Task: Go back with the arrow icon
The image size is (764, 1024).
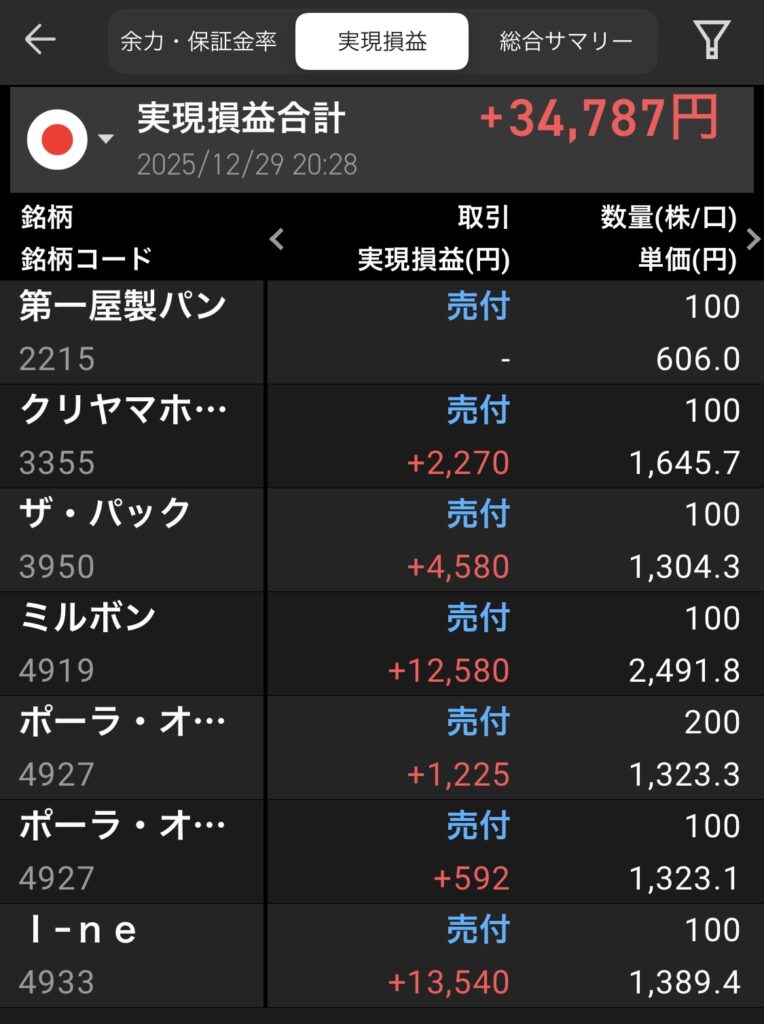Action: (40, 40)
